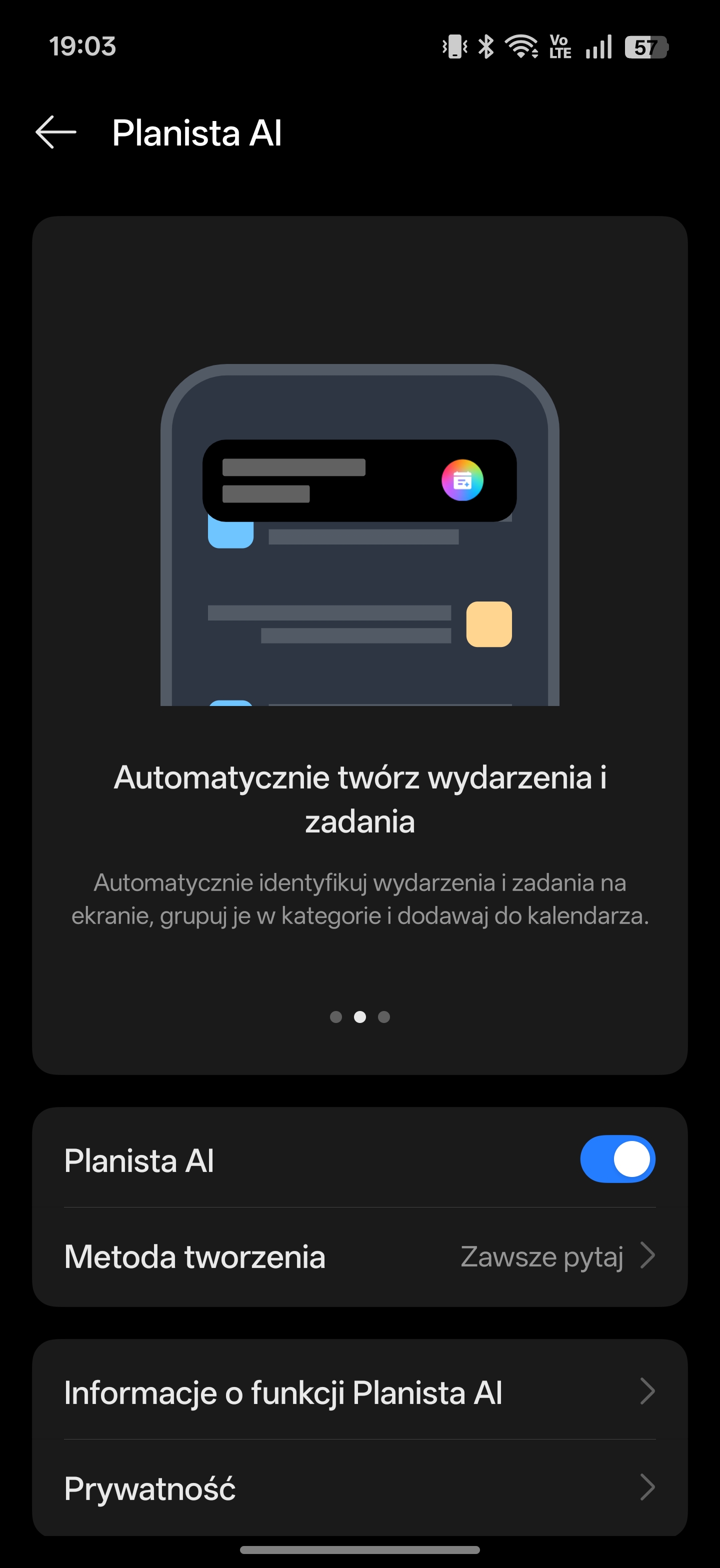Open the Prywatność row
This screenshot has height=1568, width=720.
(359, 1488)
